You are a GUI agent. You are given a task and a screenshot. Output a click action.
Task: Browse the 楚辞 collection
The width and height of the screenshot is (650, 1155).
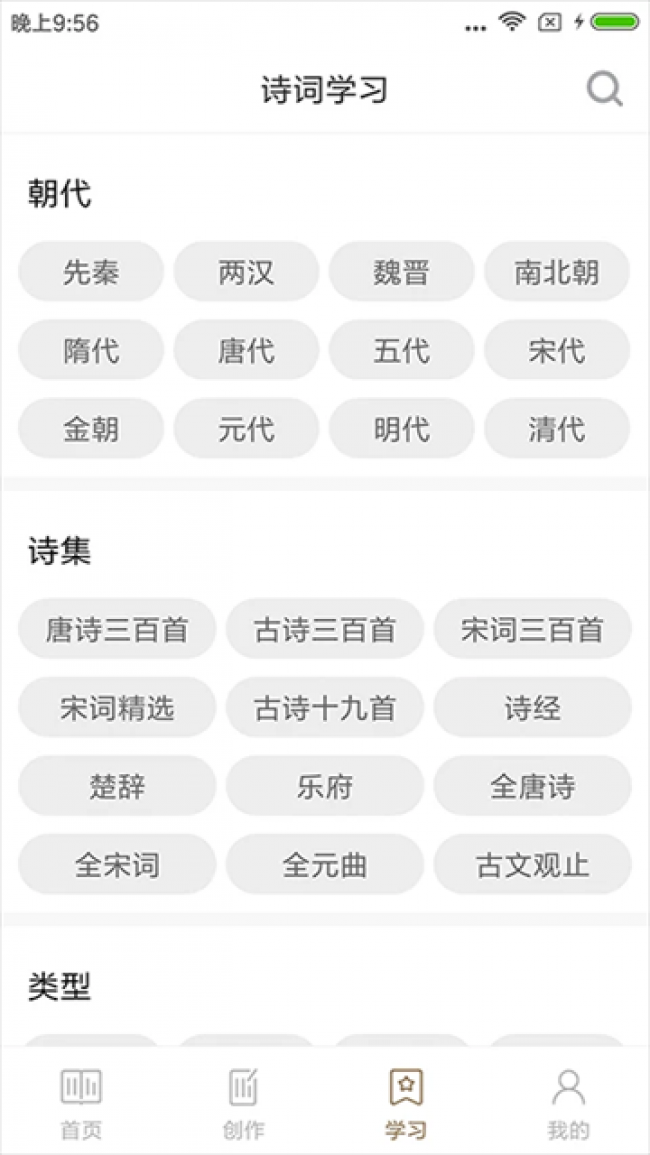(117, 786)
